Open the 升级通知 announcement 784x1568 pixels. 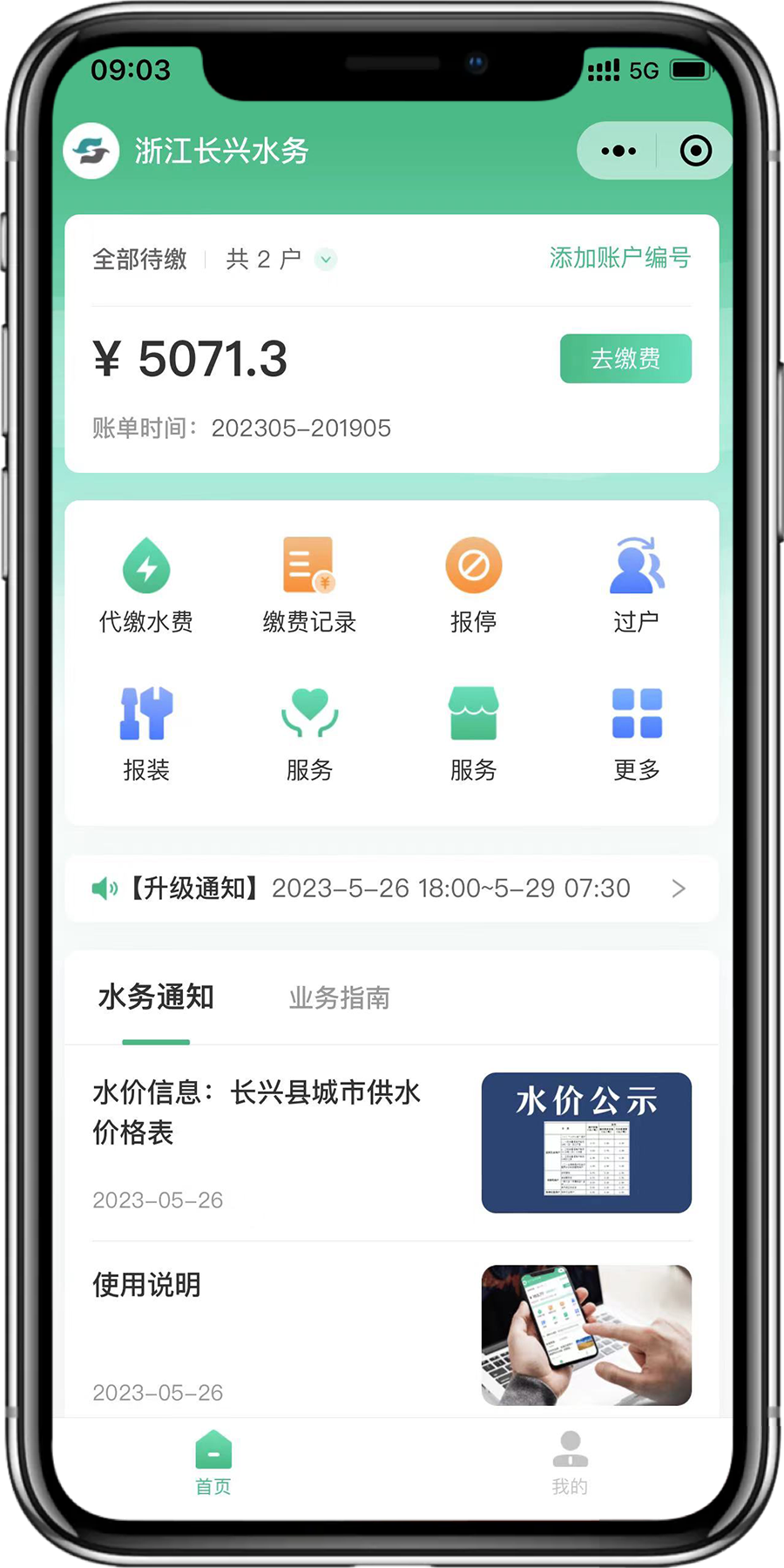(392, 889)
